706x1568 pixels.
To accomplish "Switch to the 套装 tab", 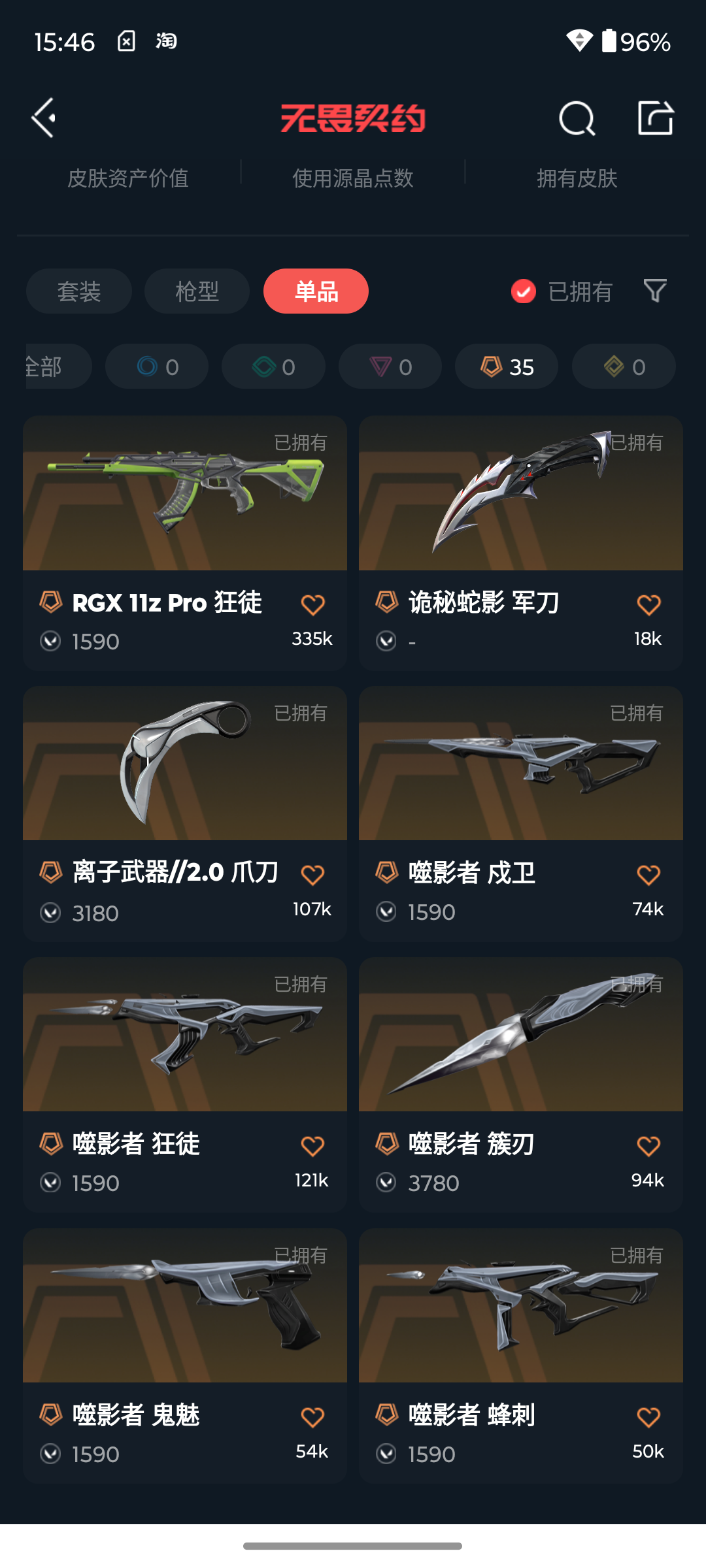I will click(x=79, y=291).
